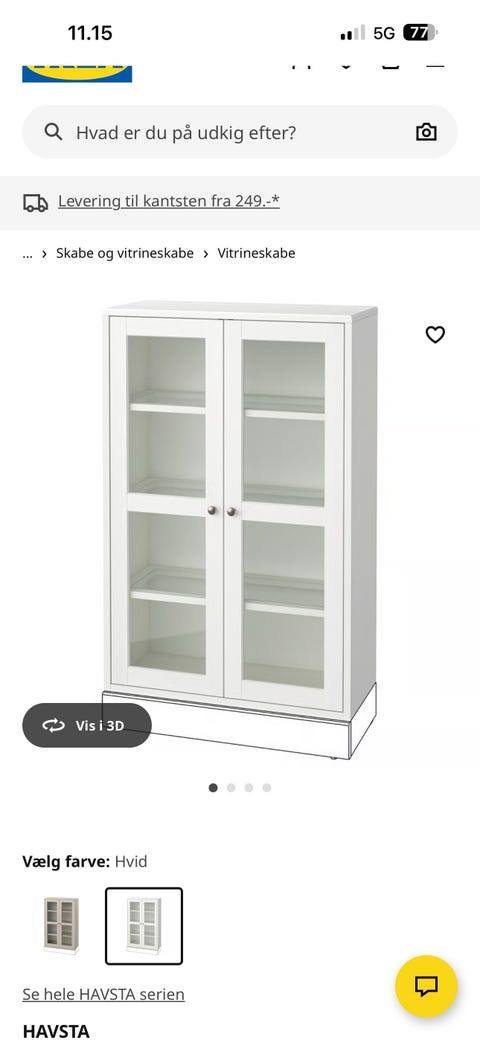Open "Levering til kantsten fra 249.-*" link
Image resolution: width=480 pixels, height=1040 pixels.
point(168,201)
